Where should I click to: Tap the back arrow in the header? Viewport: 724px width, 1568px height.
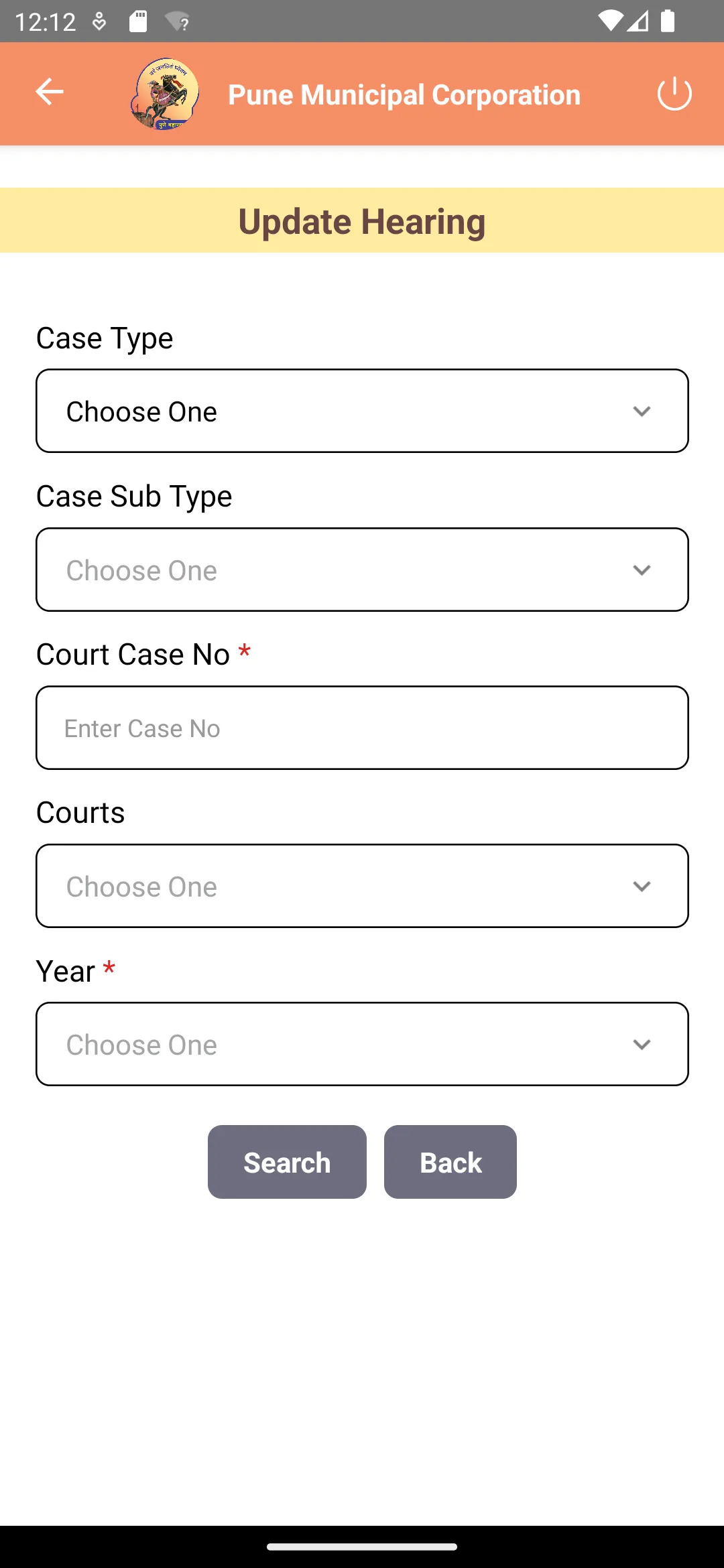49,93
